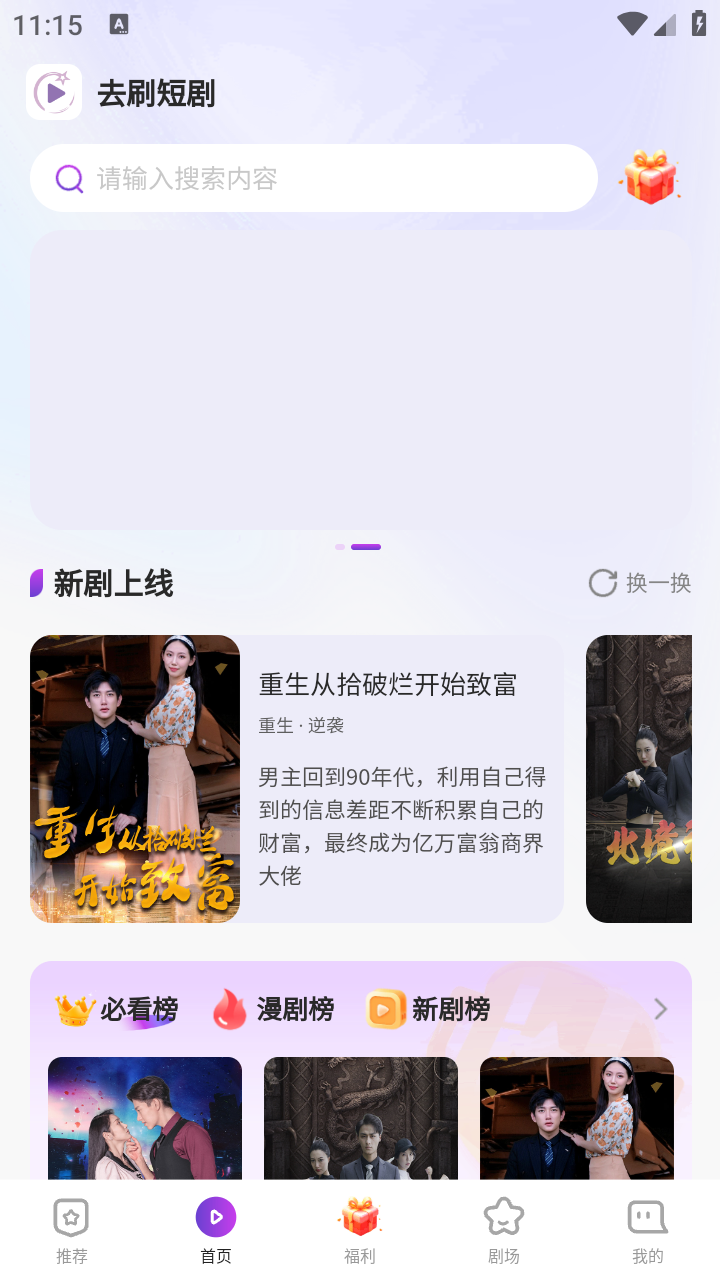Select the 漫剧榜 ranking tab

pos(280,1009)
